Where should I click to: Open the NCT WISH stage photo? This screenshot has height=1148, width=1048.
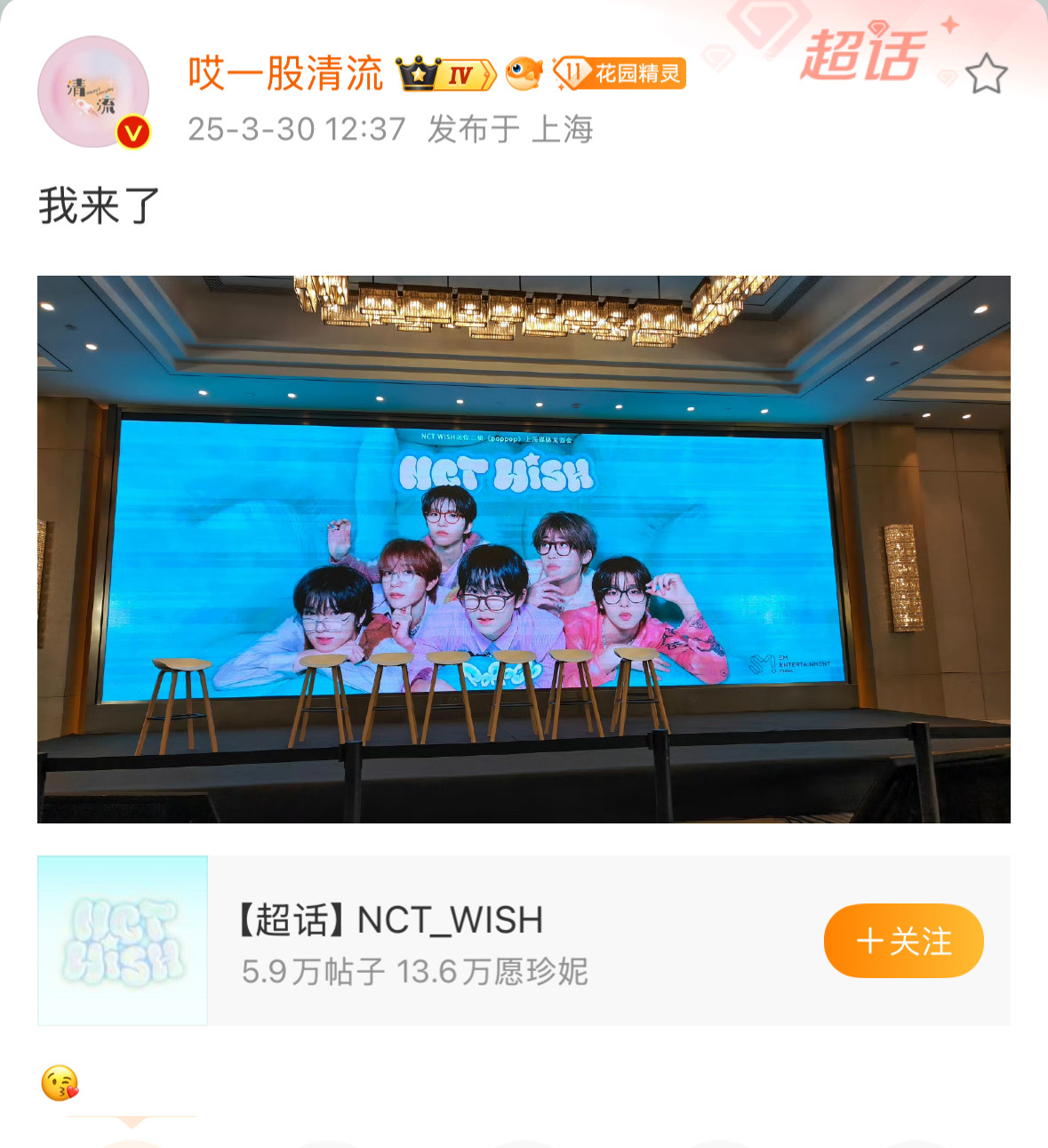coord(524,549)
